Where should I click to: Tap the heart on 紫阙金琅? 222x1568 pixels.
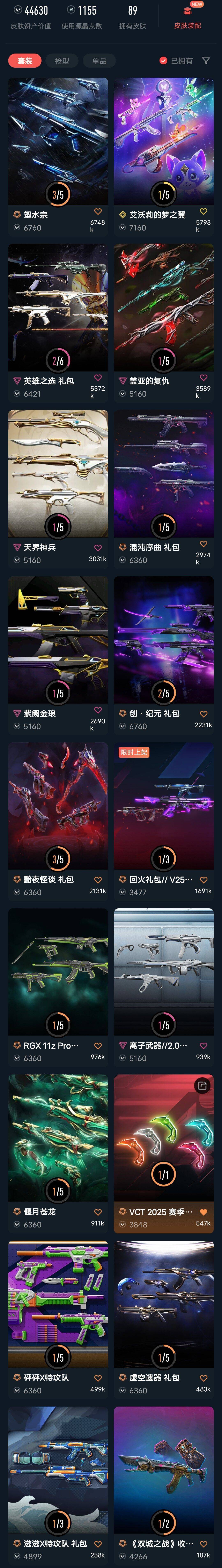click(98, 710)
